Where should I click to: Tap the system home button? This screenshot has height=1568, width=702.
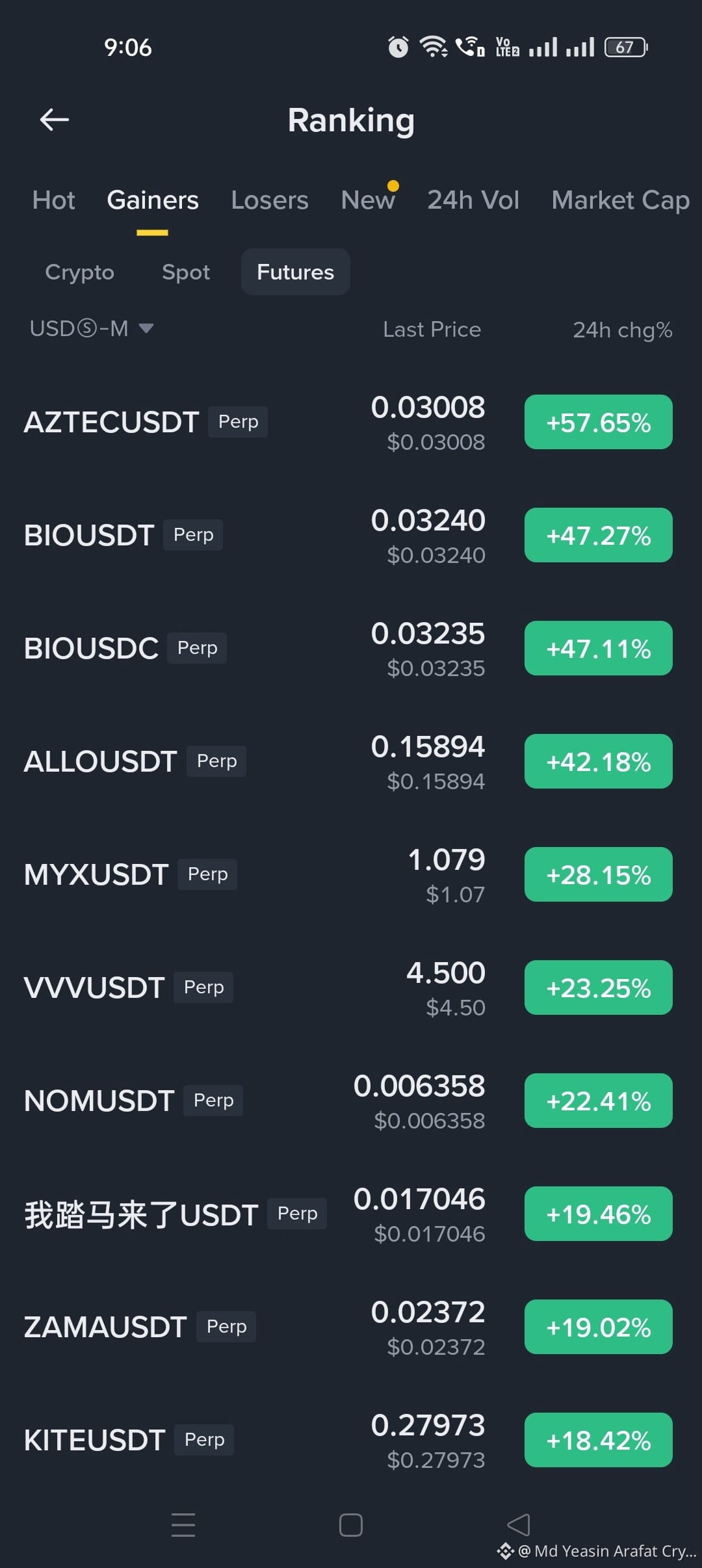(x=351, y=1525)
